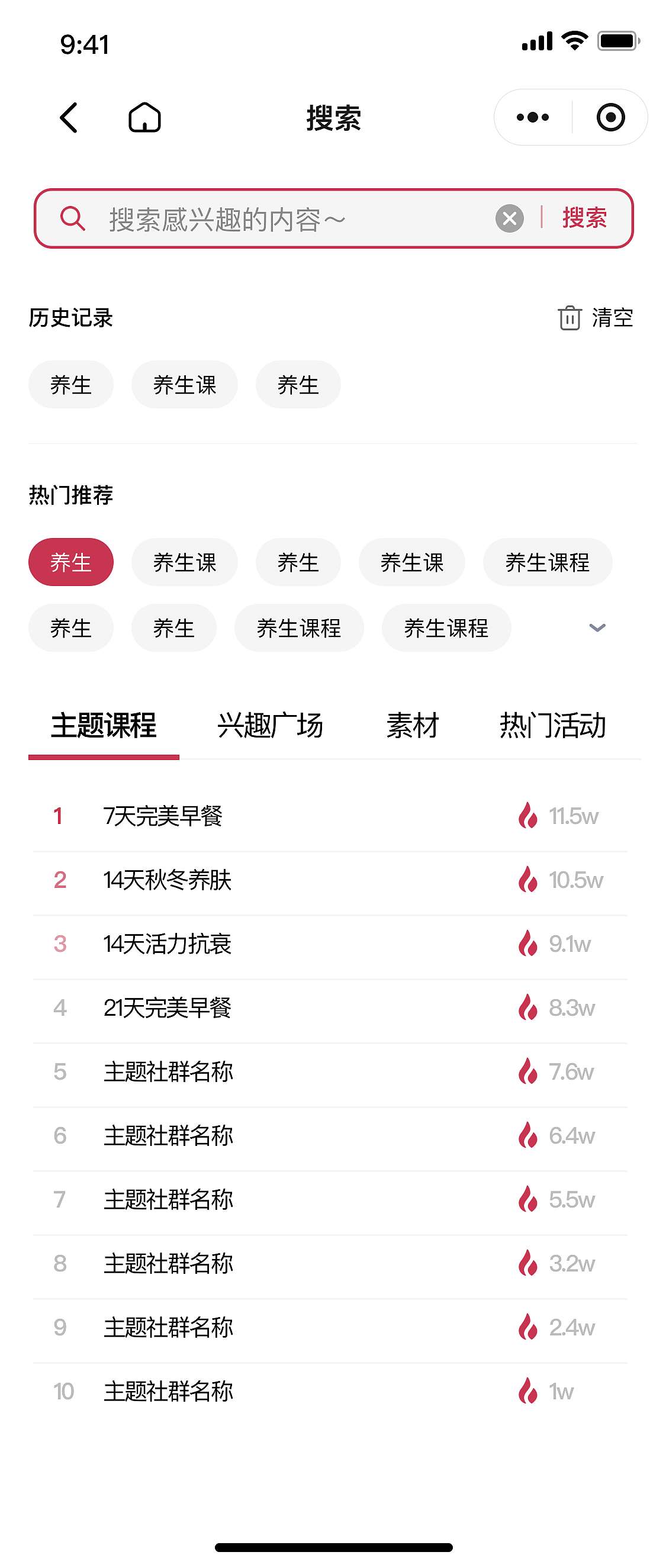Expand more hot recommendations via the chevron
Screen dimensions: 666x1568
(x=597, y=627)
